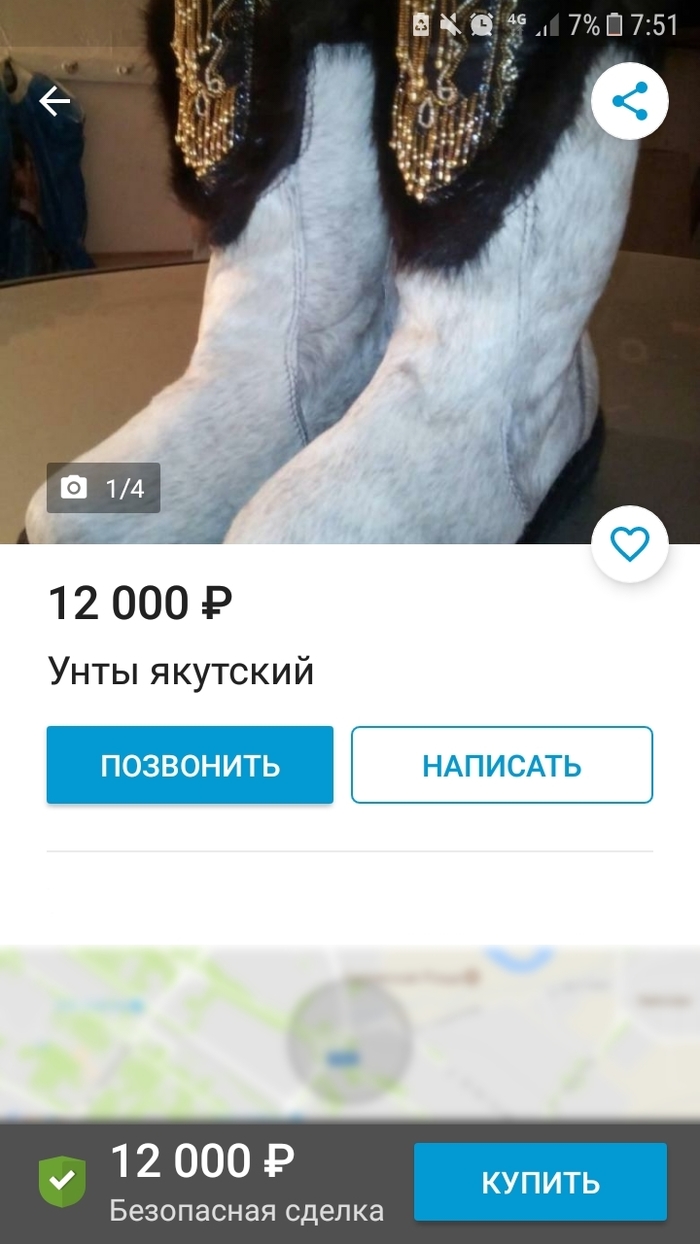Image resolution: width=700 pixels, height=1244 pixels.
Task: Call the seller with ПОЗВОНИТЬ
Action: pyautogui.click(x=190, y=765)
